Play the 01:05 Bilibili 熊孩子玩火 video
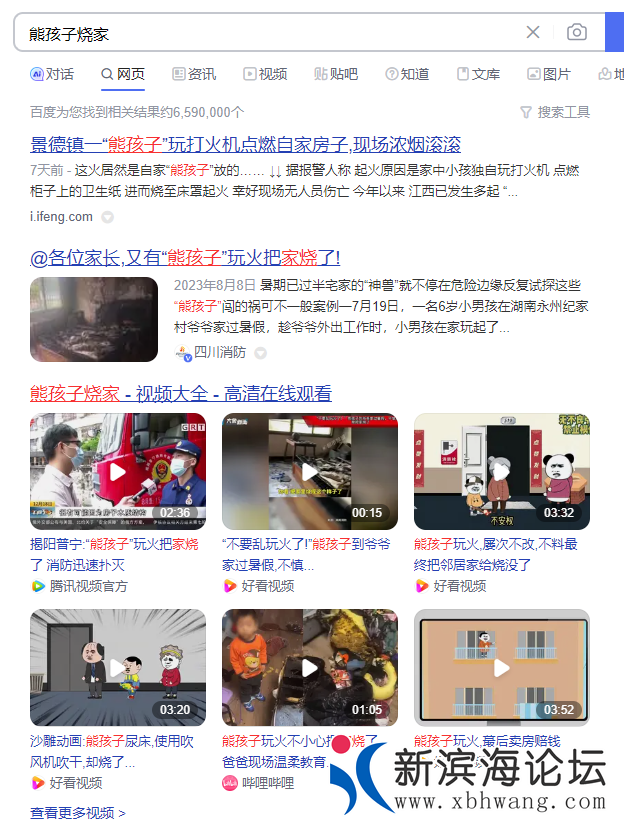 pyautogui.click(x=309, y=667)
